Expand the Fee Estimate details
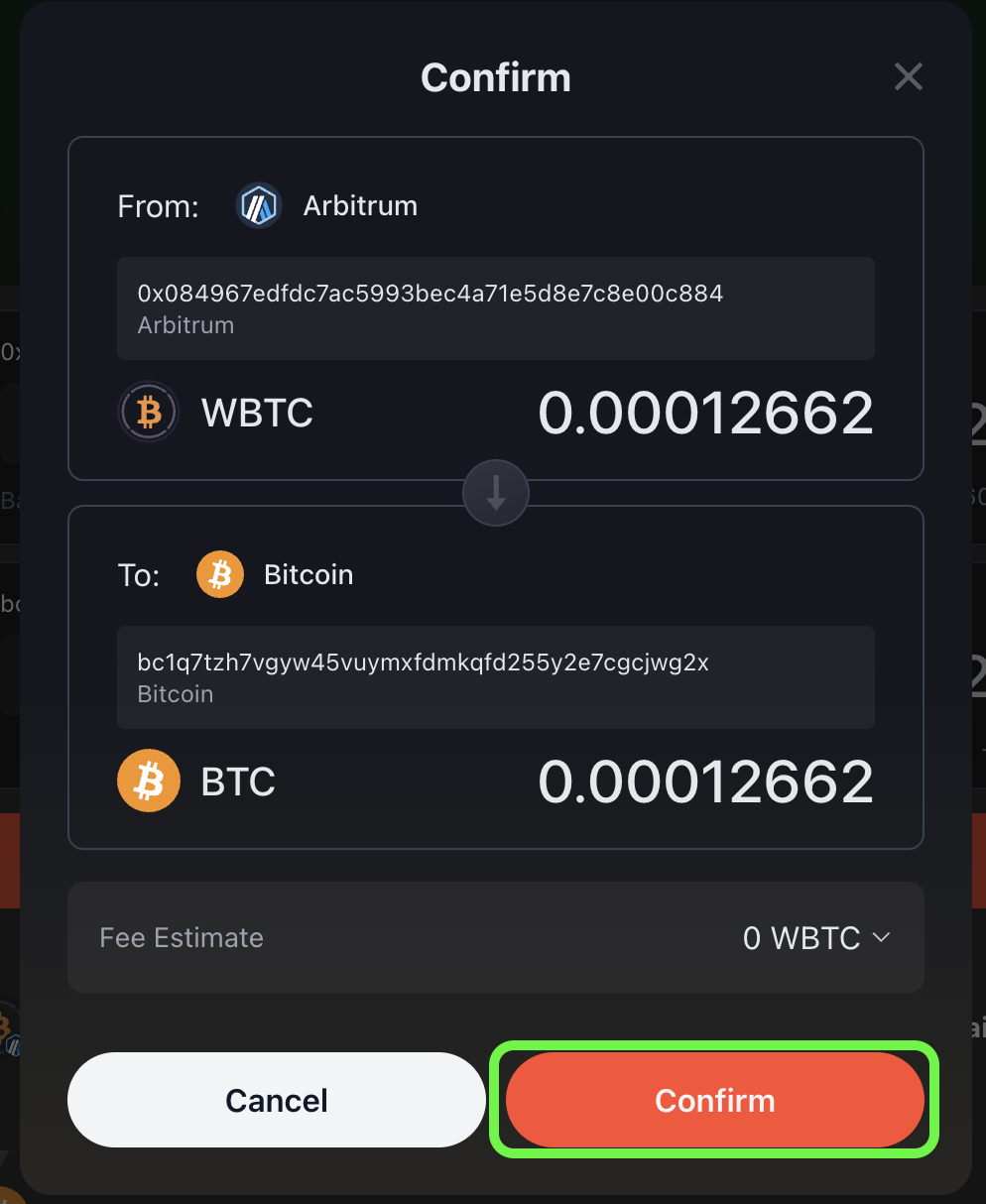 880,937
